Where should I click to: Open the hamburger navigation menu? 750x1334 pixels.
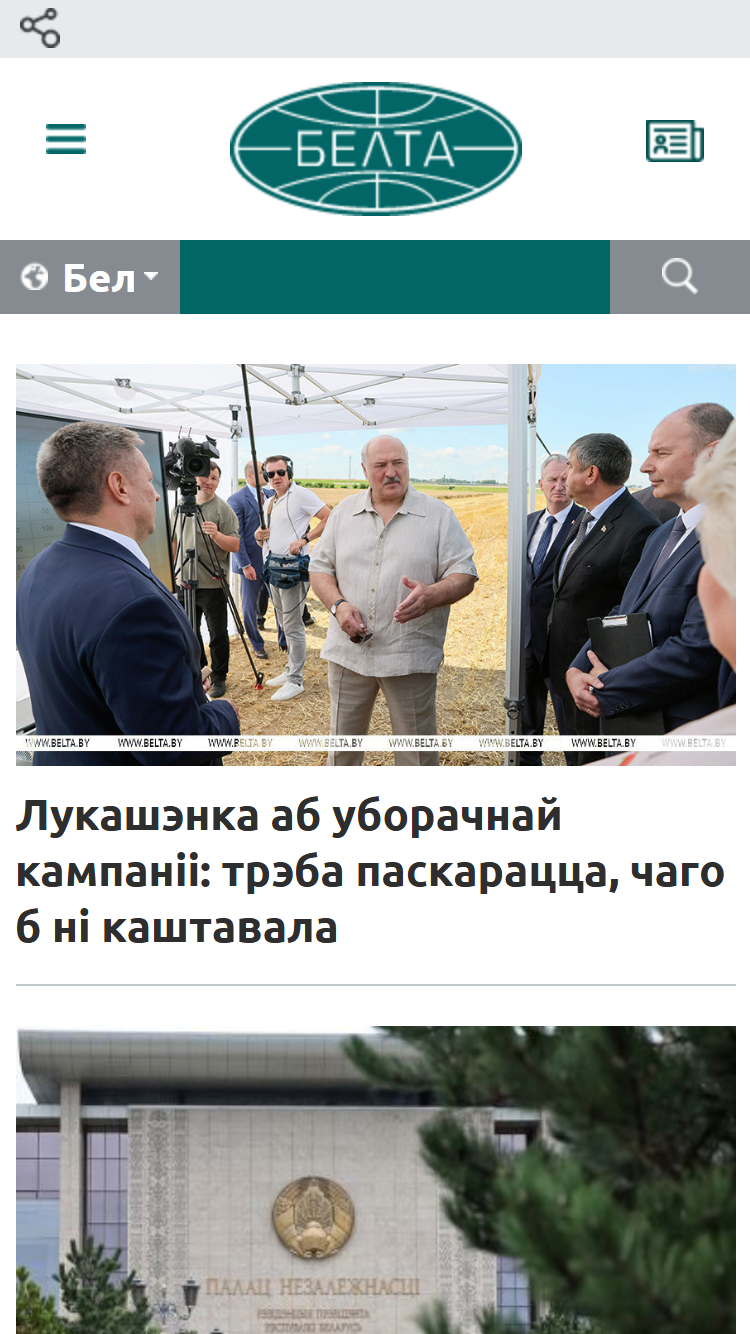click(66, 139)
